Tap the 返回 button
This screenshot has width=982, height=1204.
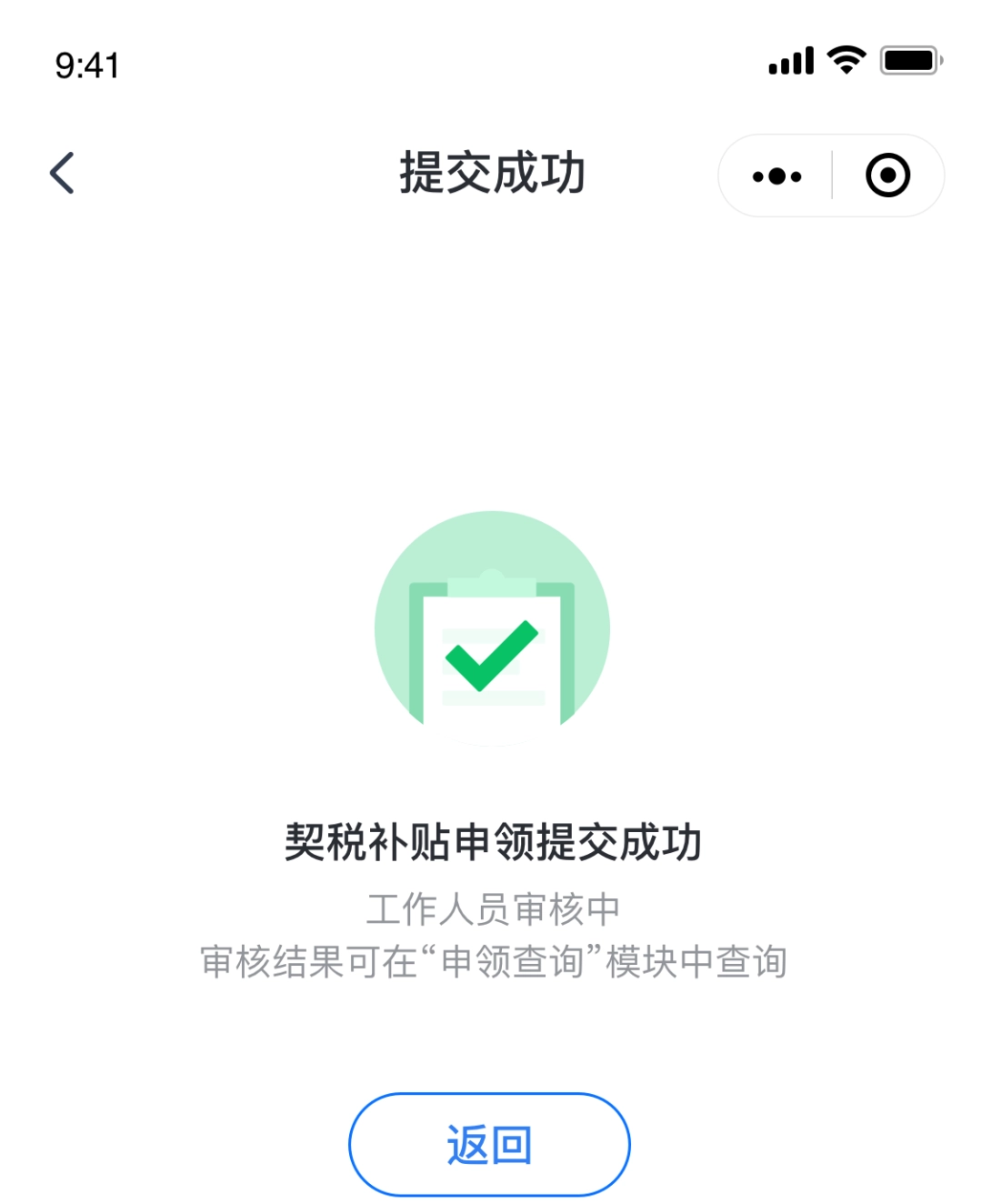[489, 1144]
